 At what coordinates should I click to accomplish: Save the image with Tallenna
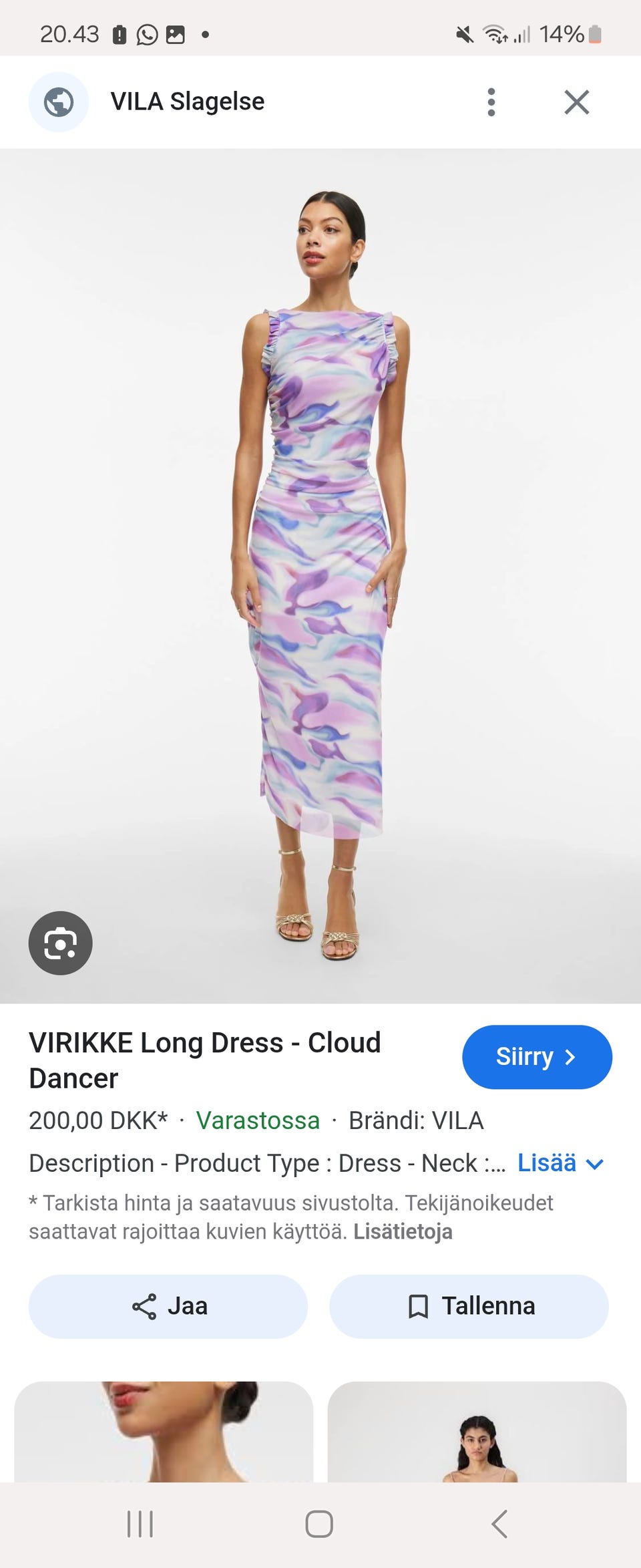click(469, 1306)
